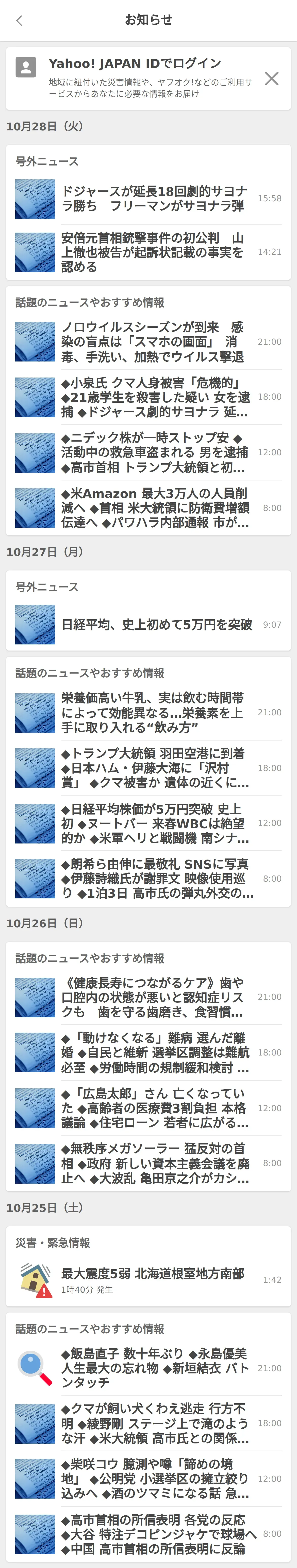Open the ドジャースが延長18回劇的サヨナラ勝ち news item
This screenshot has height=1568, width=297.
click(x=154, y=199)
